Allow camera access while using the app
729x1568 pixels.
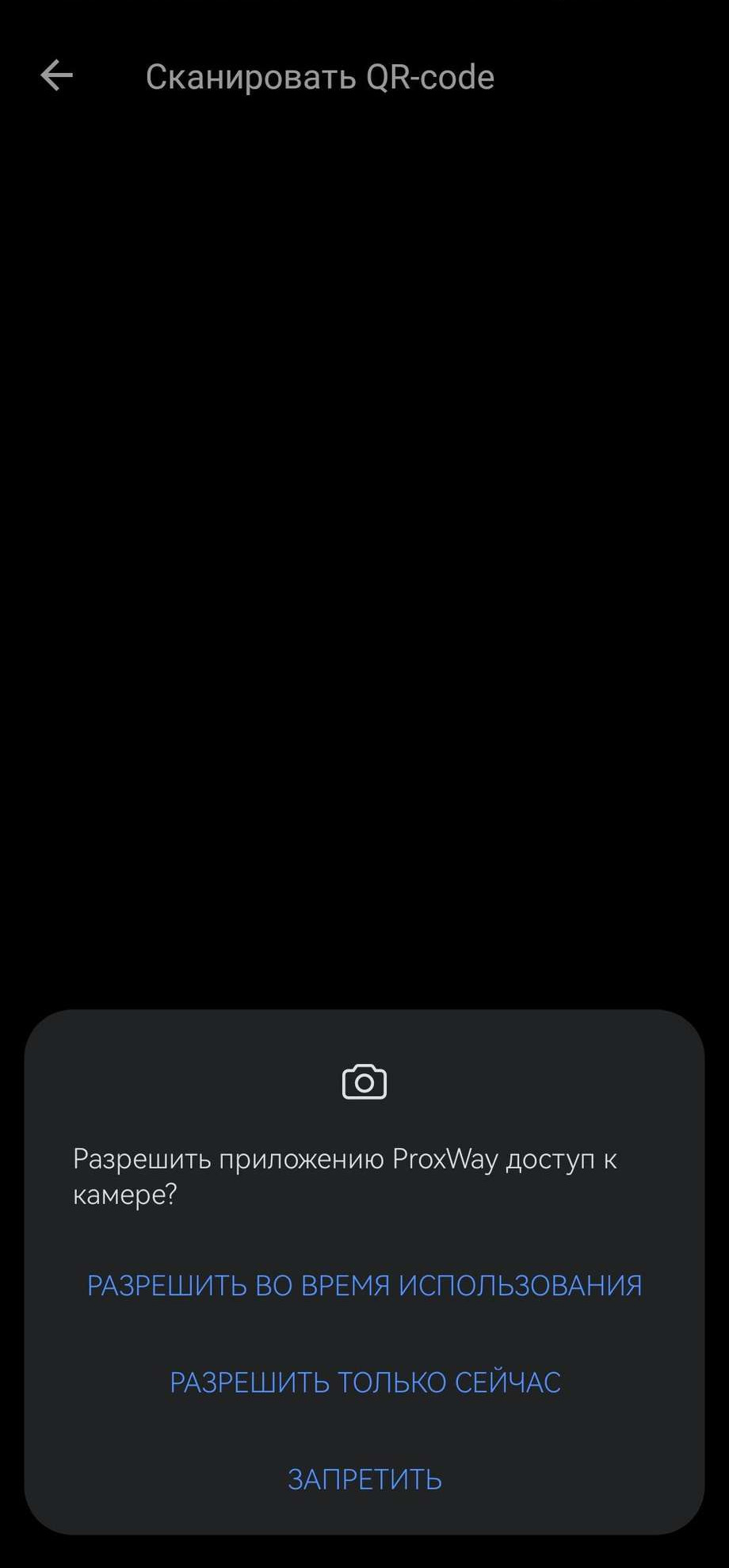click(x=364, y=1285)
